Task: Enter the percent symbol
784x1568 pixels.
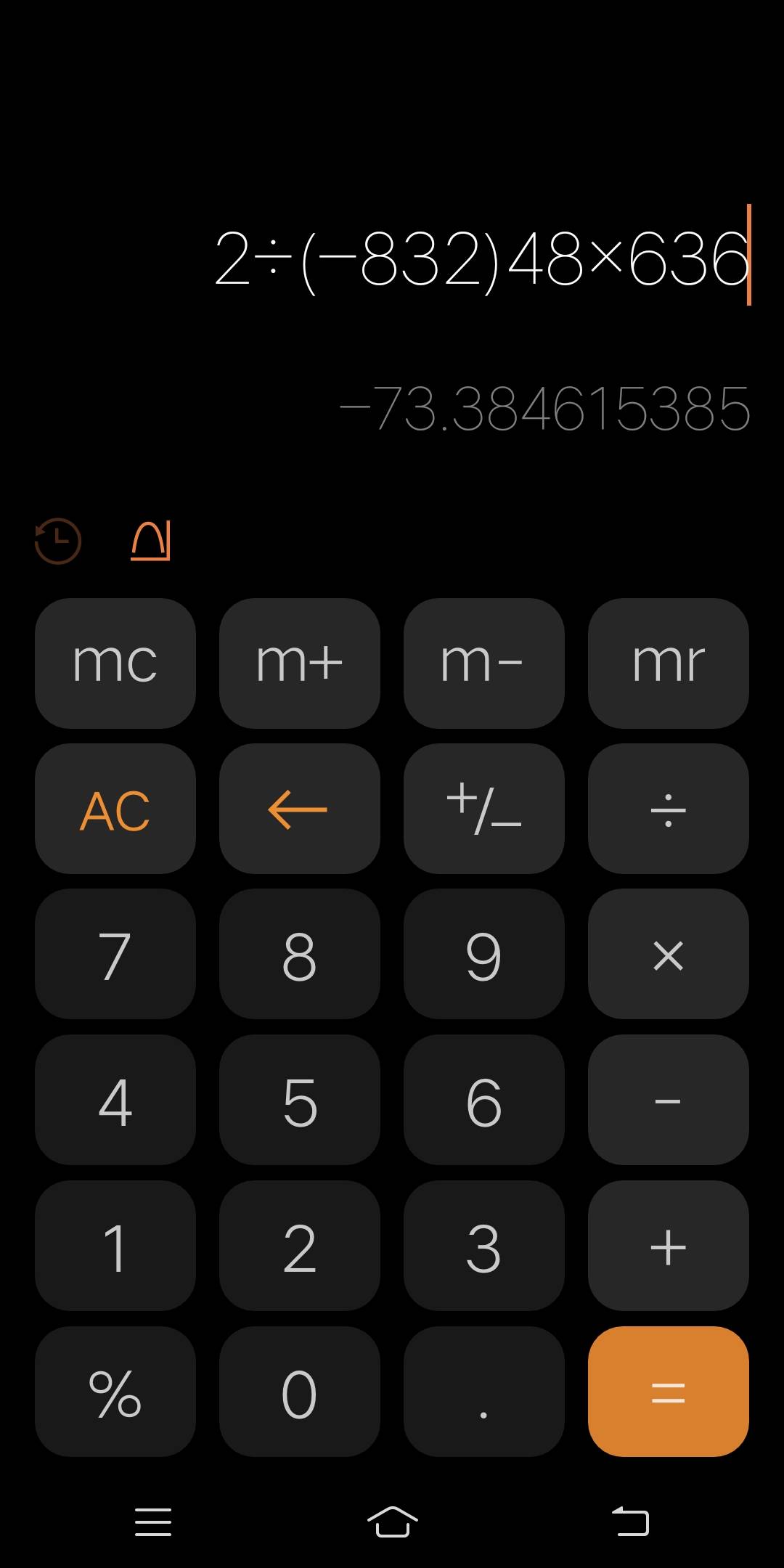Action: 115,1392
